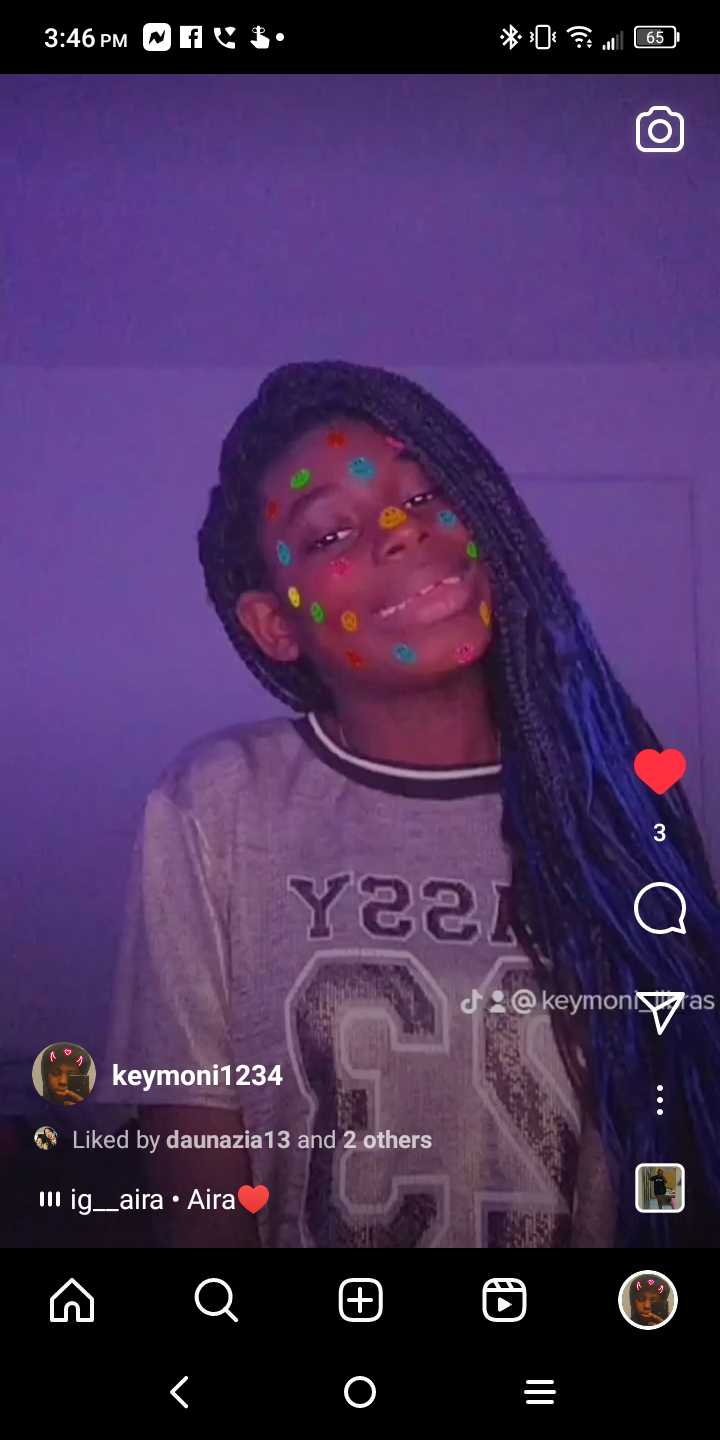Open my profile tab
The width and height of the screenshot is (720, 1440).
pos(648,1301)
